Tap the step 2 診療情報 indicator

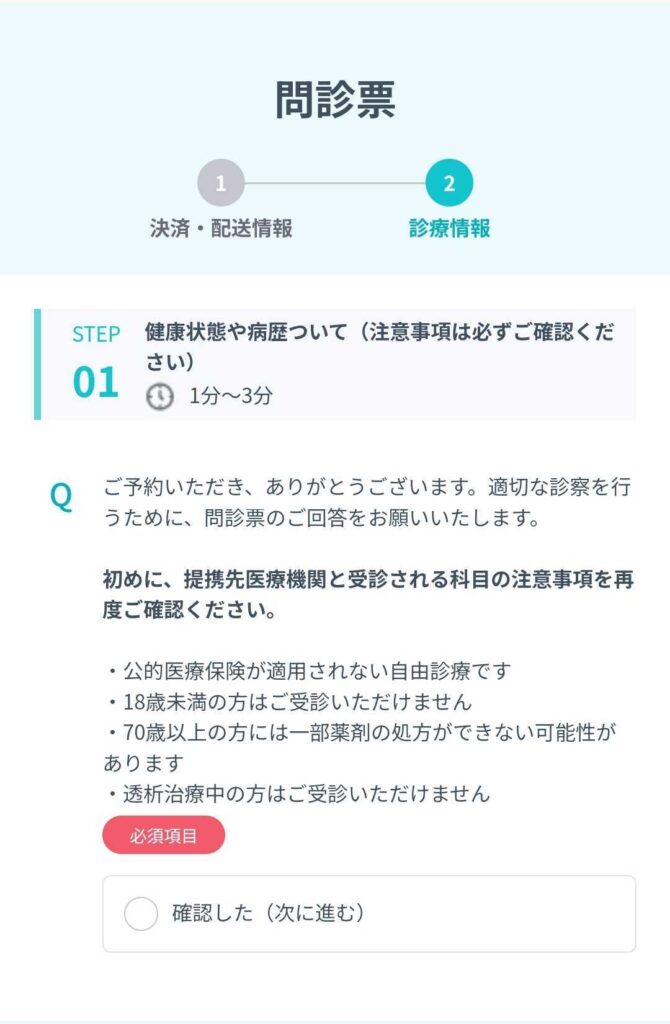[x=449, y=184]
